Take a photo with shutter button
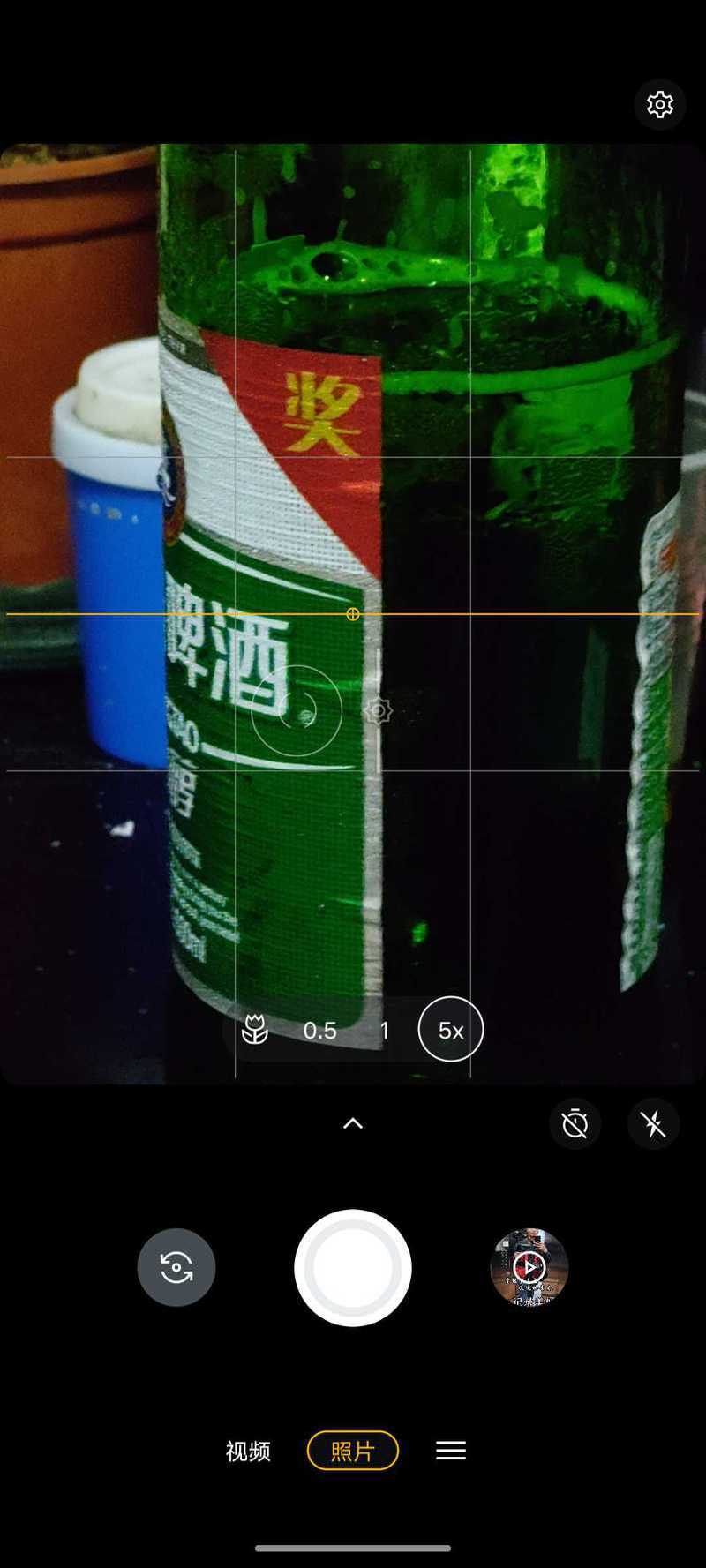The width and height of the screenshot is (706, 1568). 353,1267
